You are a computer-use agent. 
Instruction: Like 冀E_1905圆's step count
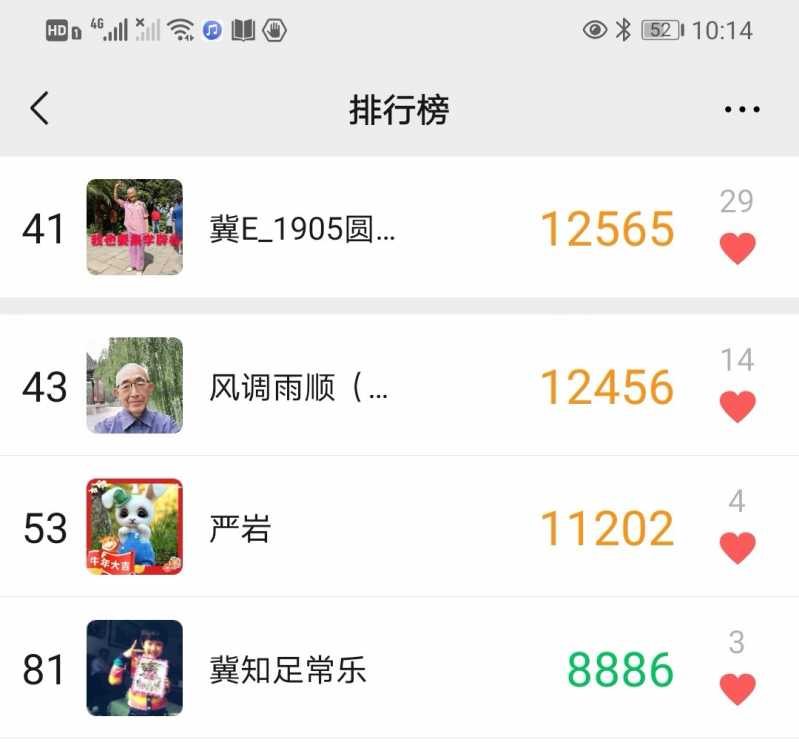click(x=737, y=248)
